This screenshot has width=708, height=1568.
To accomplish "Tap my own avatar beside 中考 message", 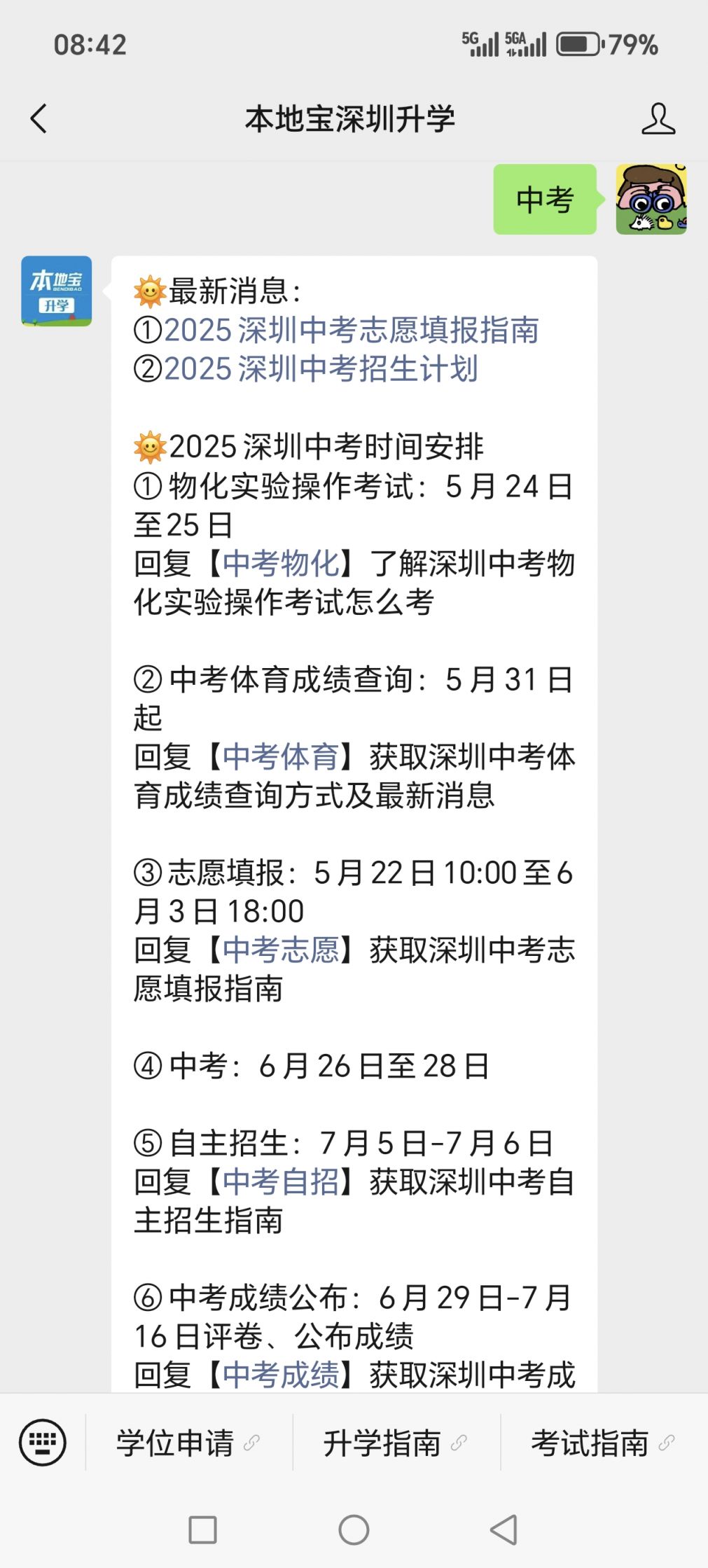I will [x=651, y=200].
